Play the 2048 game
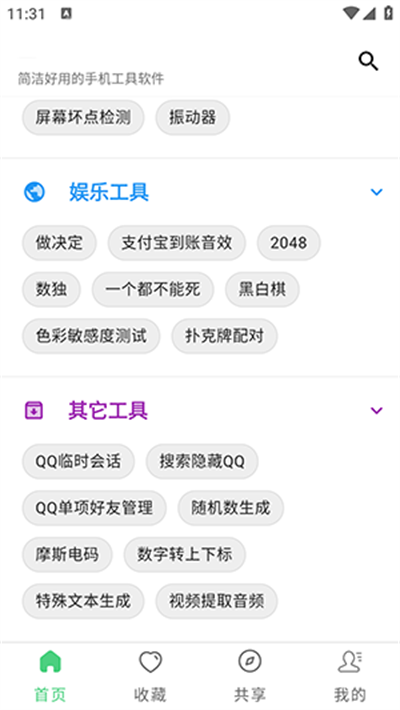This screenshot has height=710, width=400. (x=289, y=243)
